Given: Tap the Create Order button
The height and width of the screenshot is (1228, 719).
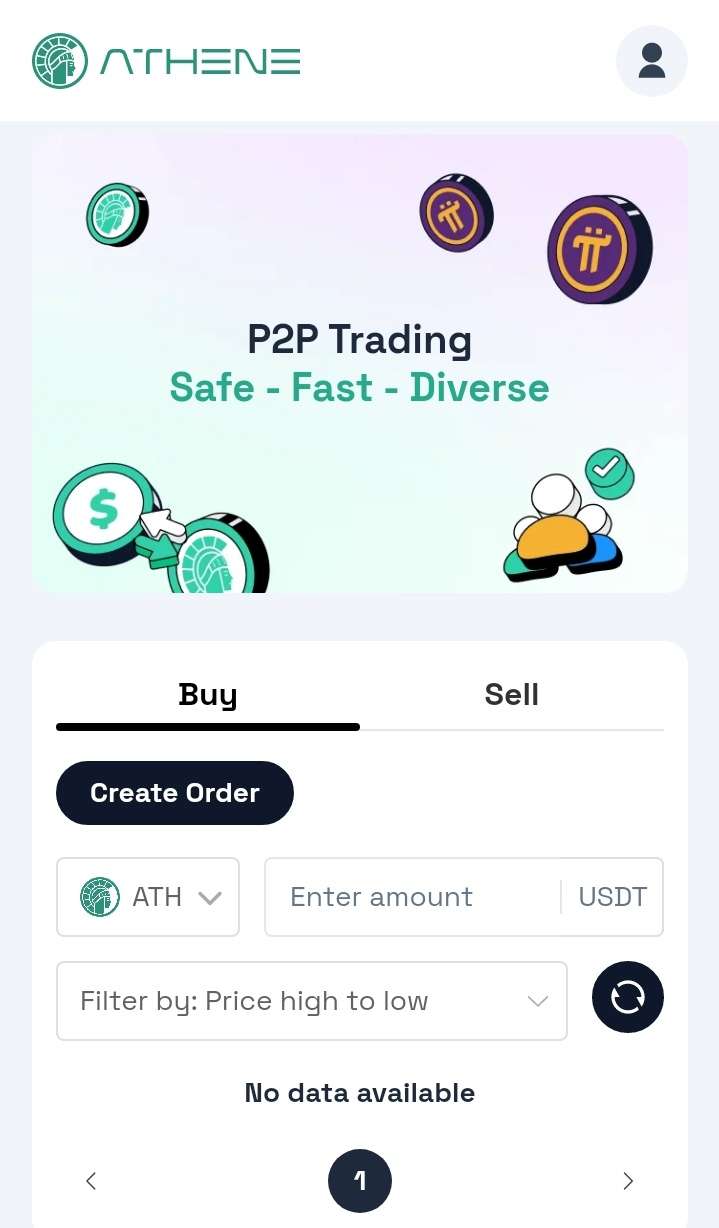Looking at the screenshot, I should pyautogui.click(x=175, y=793).
